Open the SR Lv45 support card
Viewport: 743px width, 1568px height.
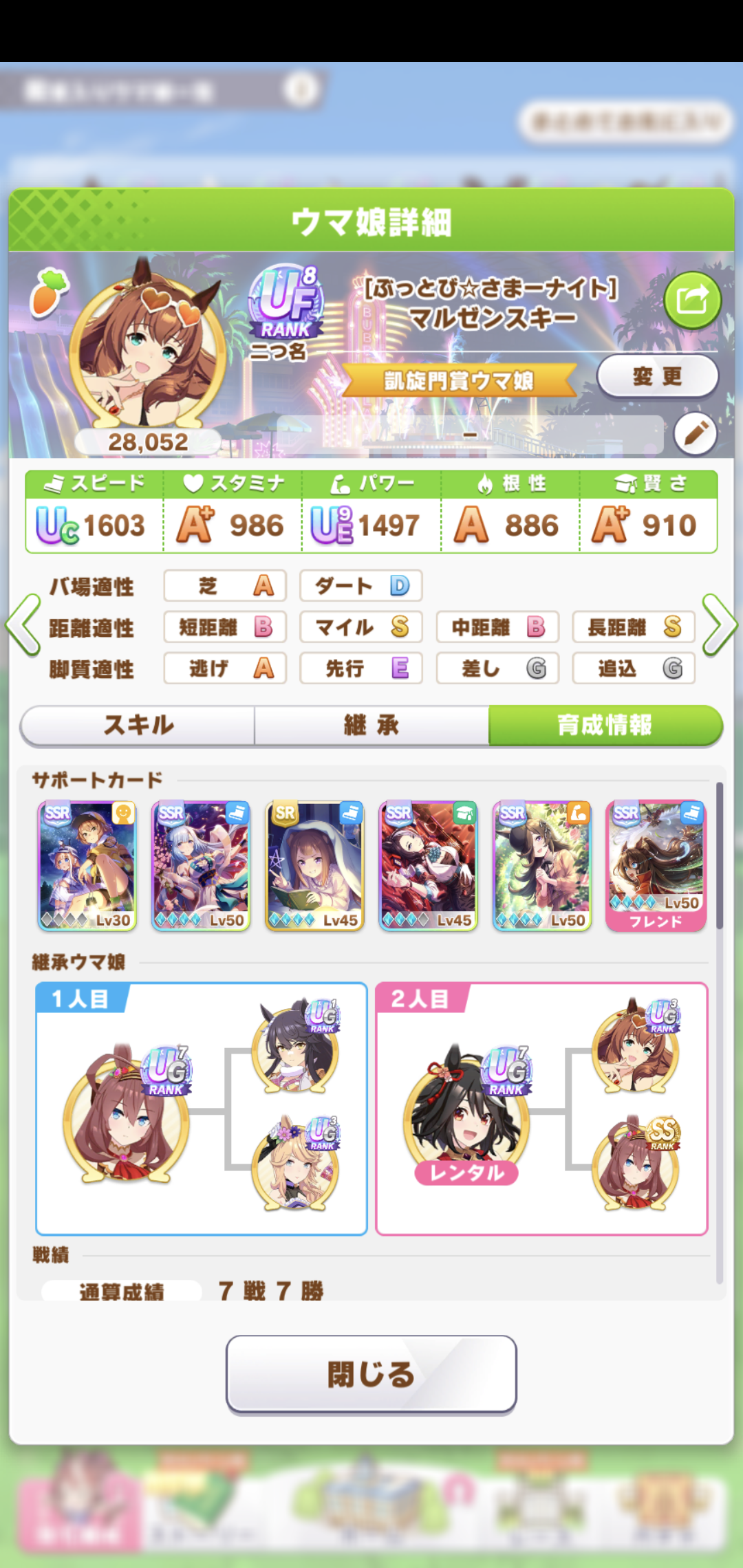[315, 866]
